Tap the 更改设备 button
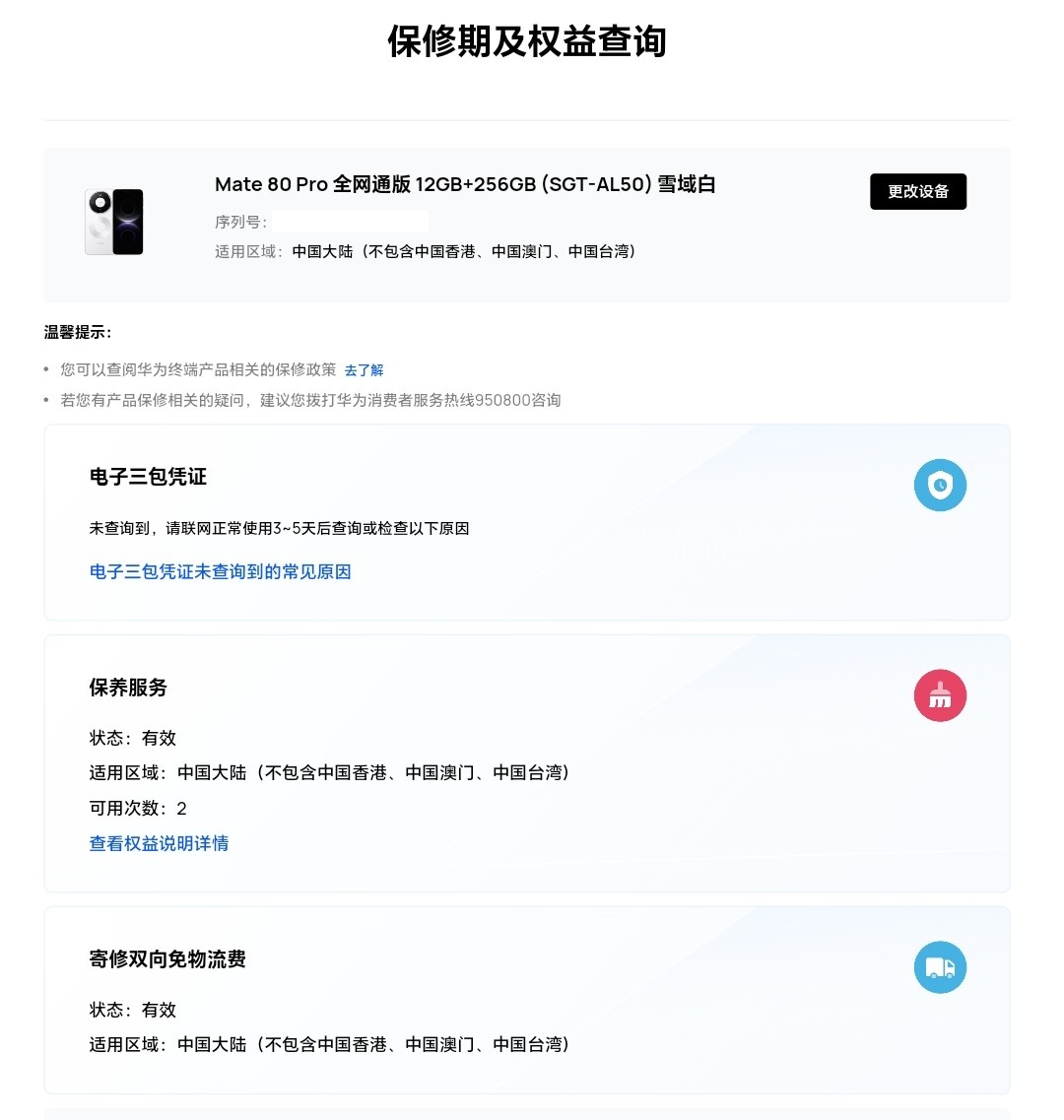1064x1120 pixels. 917,191
